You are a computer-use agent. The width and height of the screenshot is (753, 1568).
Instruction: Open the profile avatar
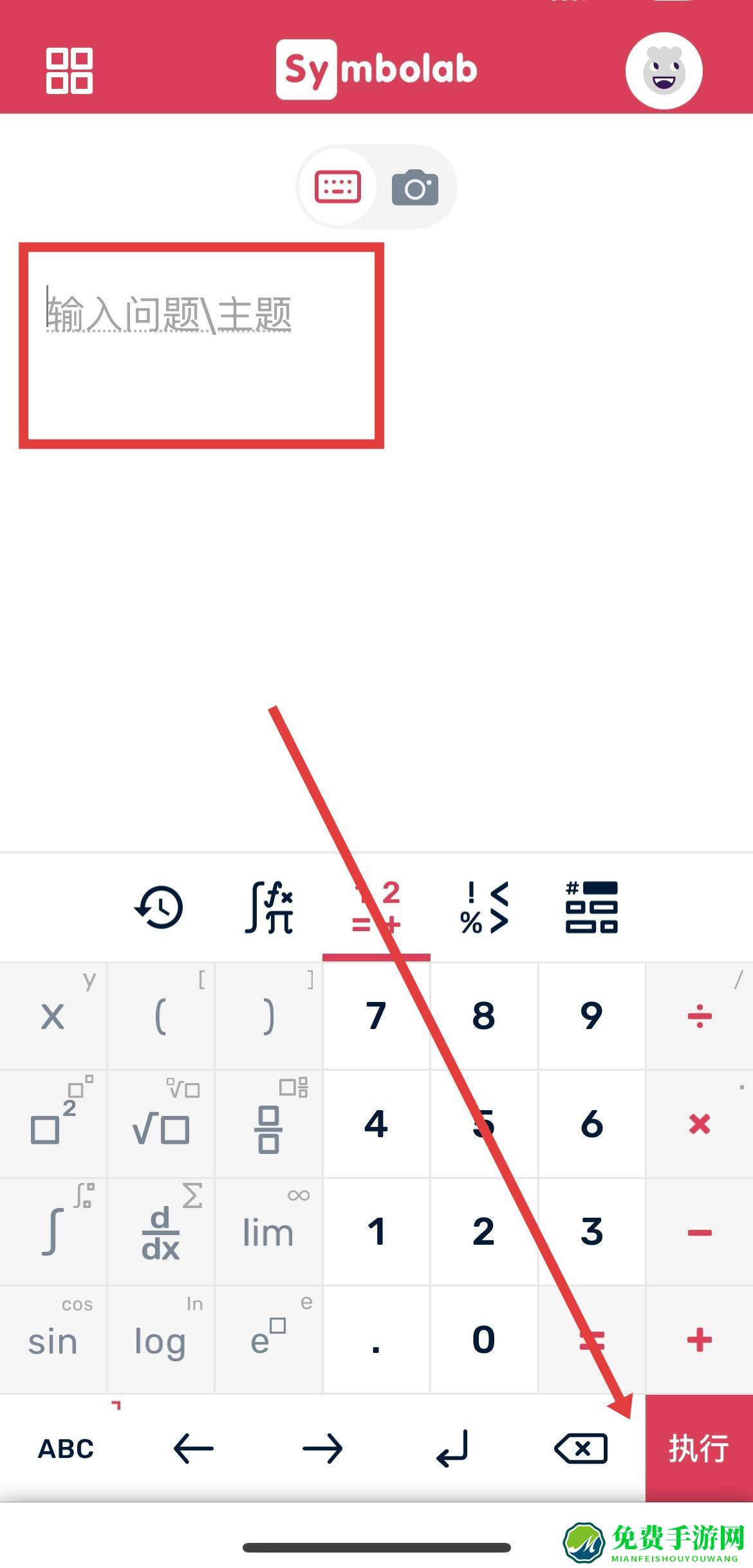tap(664, 70)
